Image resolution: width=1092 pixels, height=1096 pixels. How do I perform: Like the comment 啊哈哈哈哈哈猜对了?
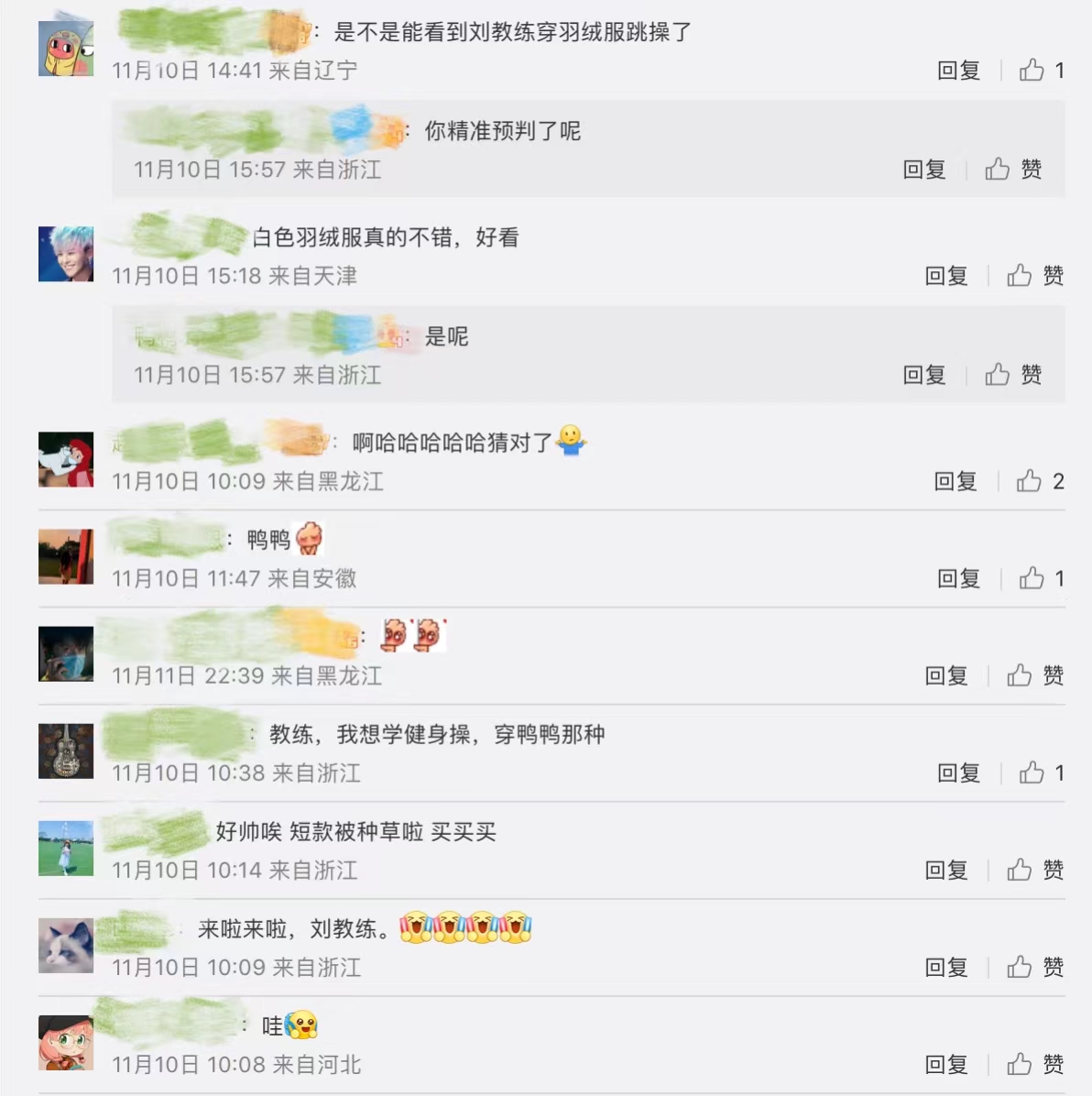coord(1030,481)
